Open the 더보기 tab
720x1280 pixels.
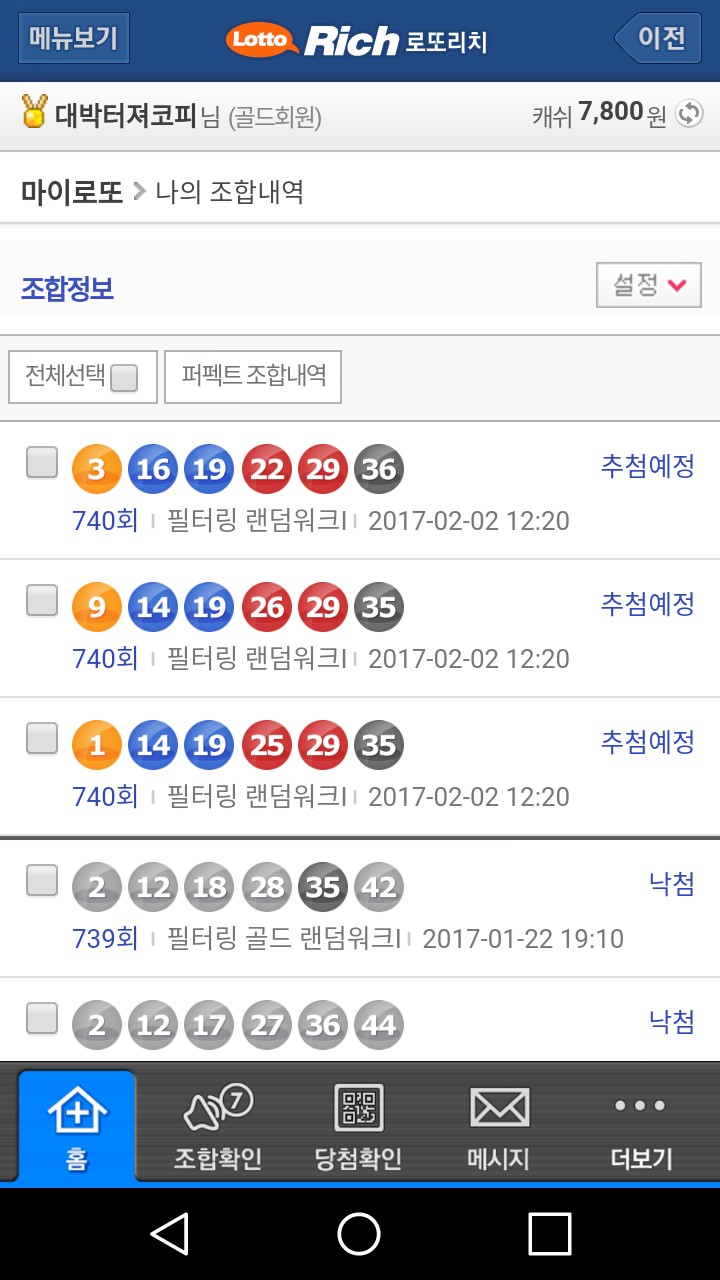(640, 1126)
